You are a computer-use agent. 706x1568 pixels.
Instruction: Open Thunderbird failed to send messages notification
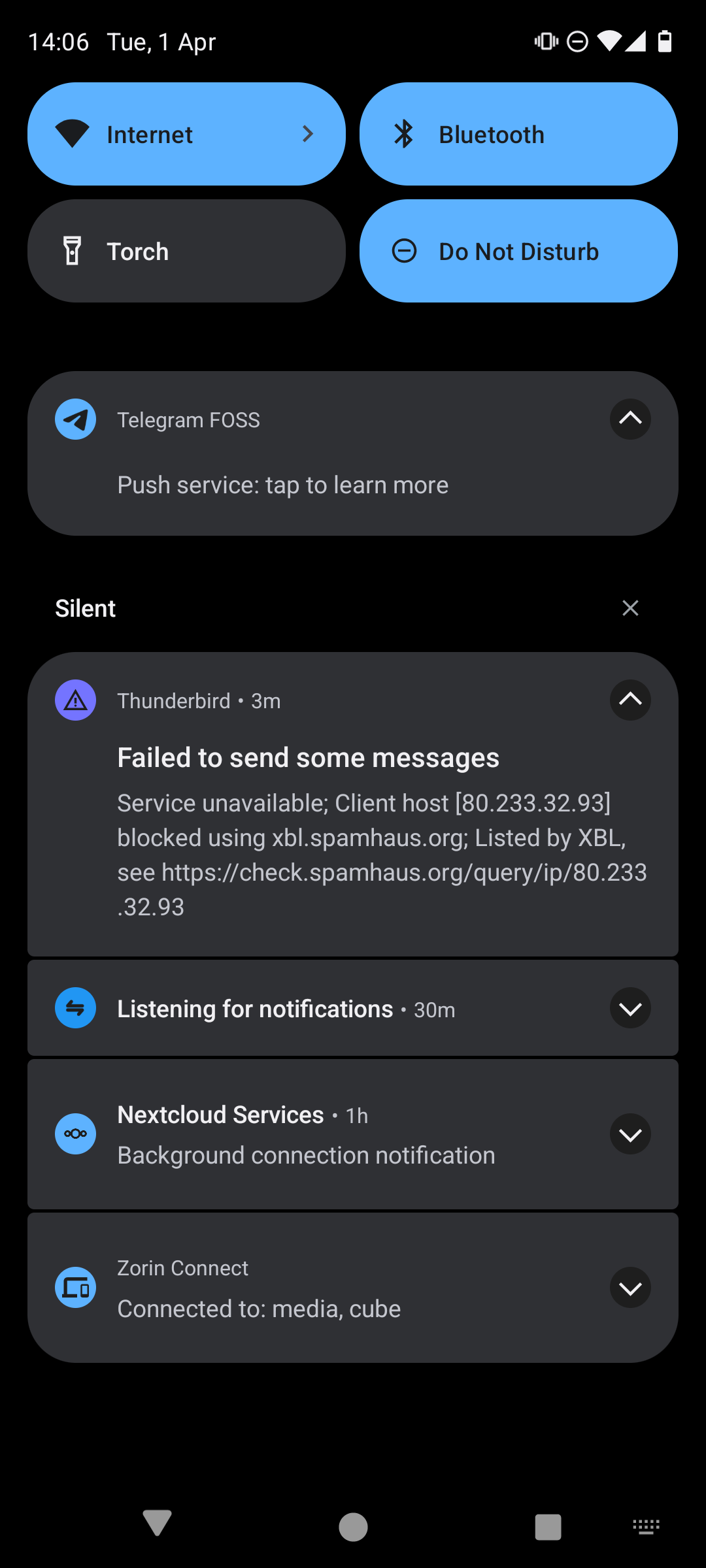[353, 804]
